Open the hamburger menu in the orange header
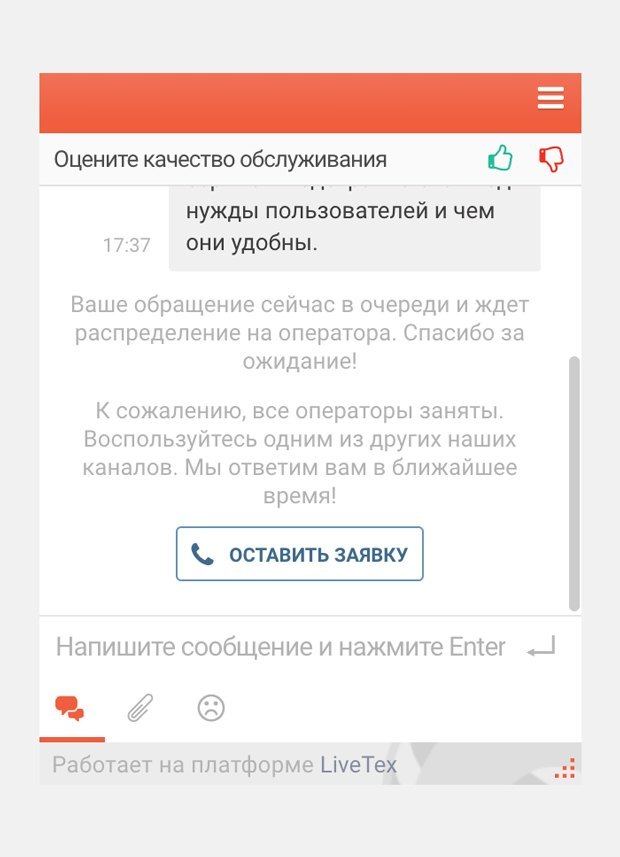Screen dimensions: 620x857 click(550, 98)
